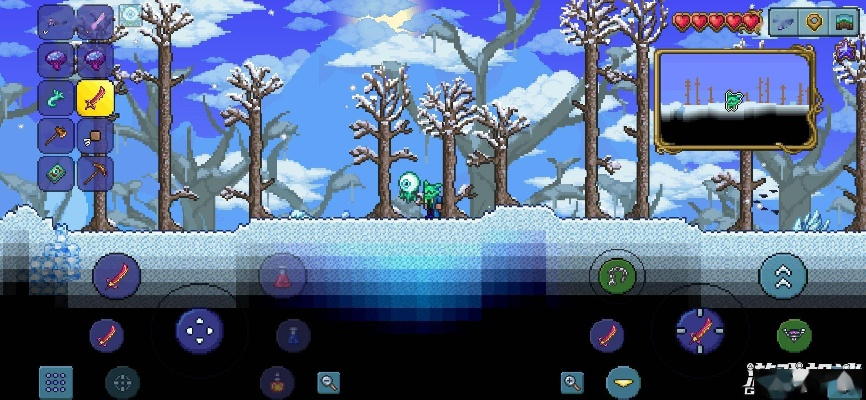Screen dimensions: 866x400
Task: Select the hammer hotbar slot
Action: (95, 135)
